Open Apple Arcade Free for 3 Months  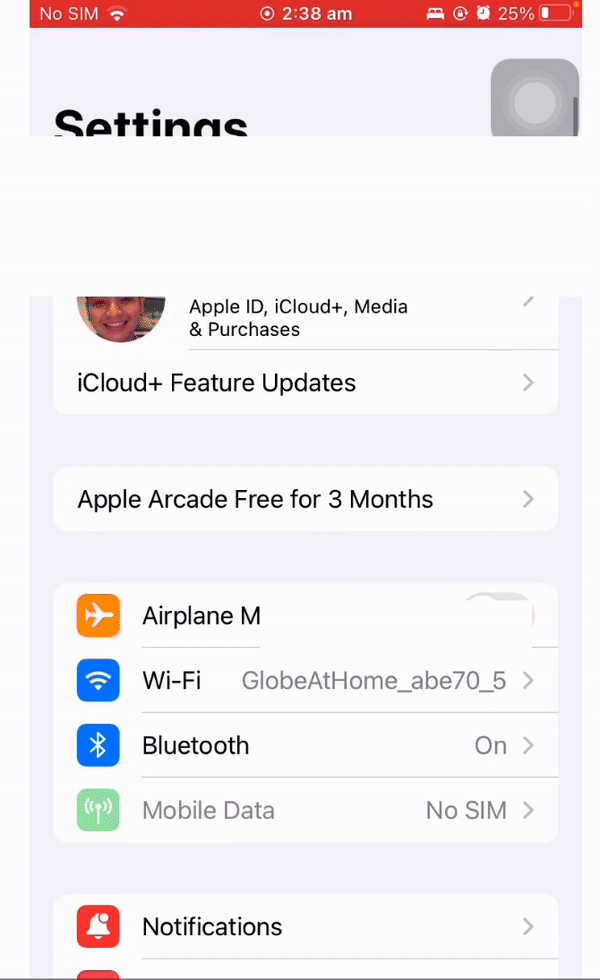(306, 499)
